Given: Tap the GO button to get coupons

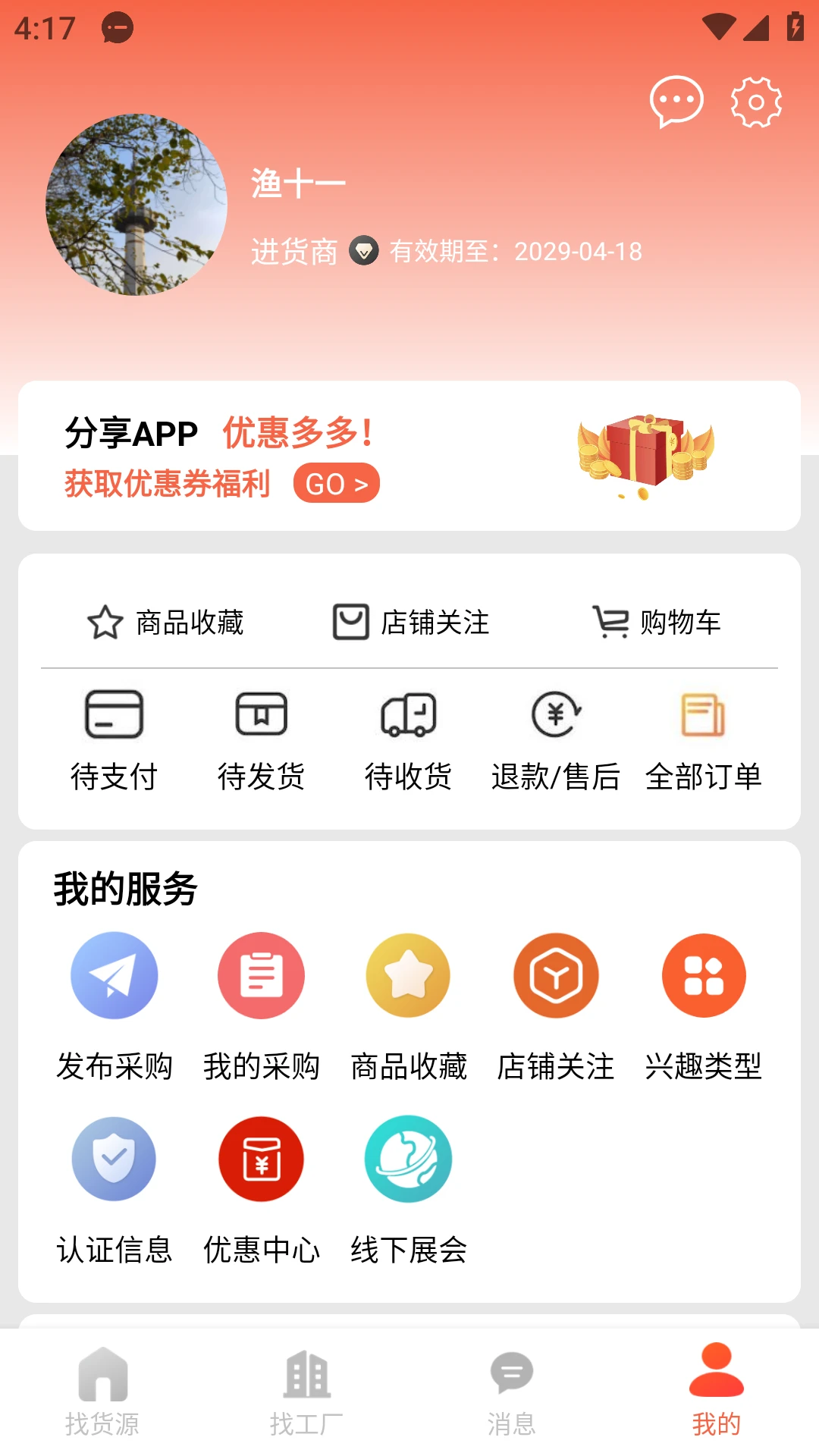Looking at the screenshot, I should (x=336, y=483).
